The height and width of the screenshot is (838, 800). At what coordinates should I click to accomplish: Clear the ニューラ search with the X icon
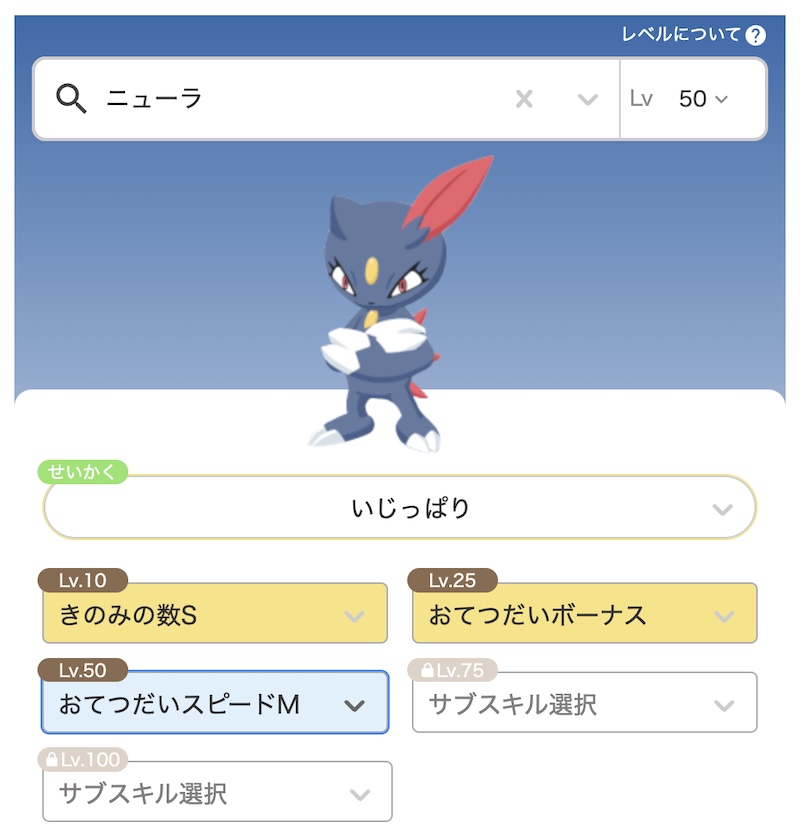(x=524, y=98)
